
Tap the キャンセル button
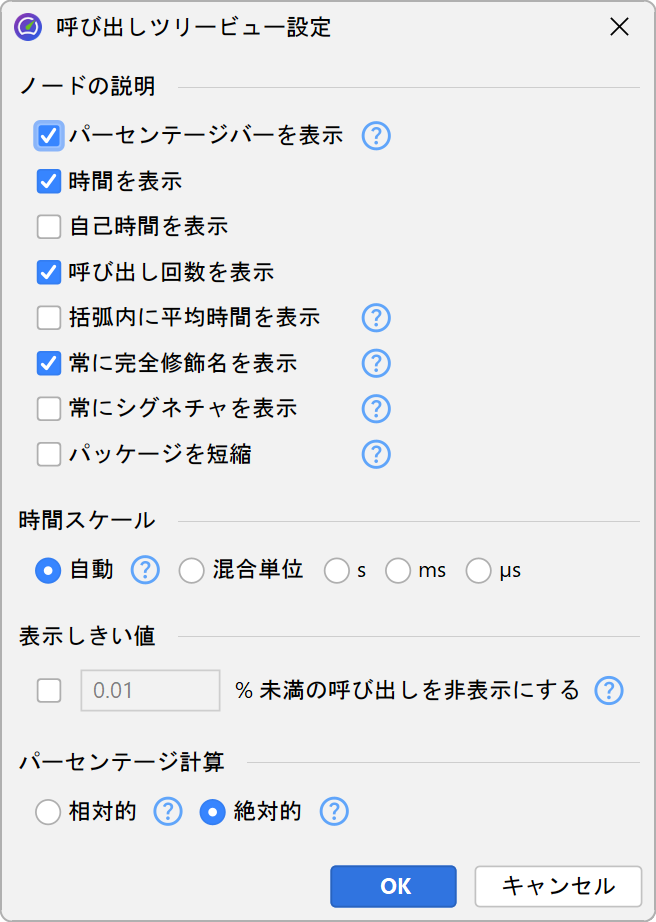coord(558,886)
